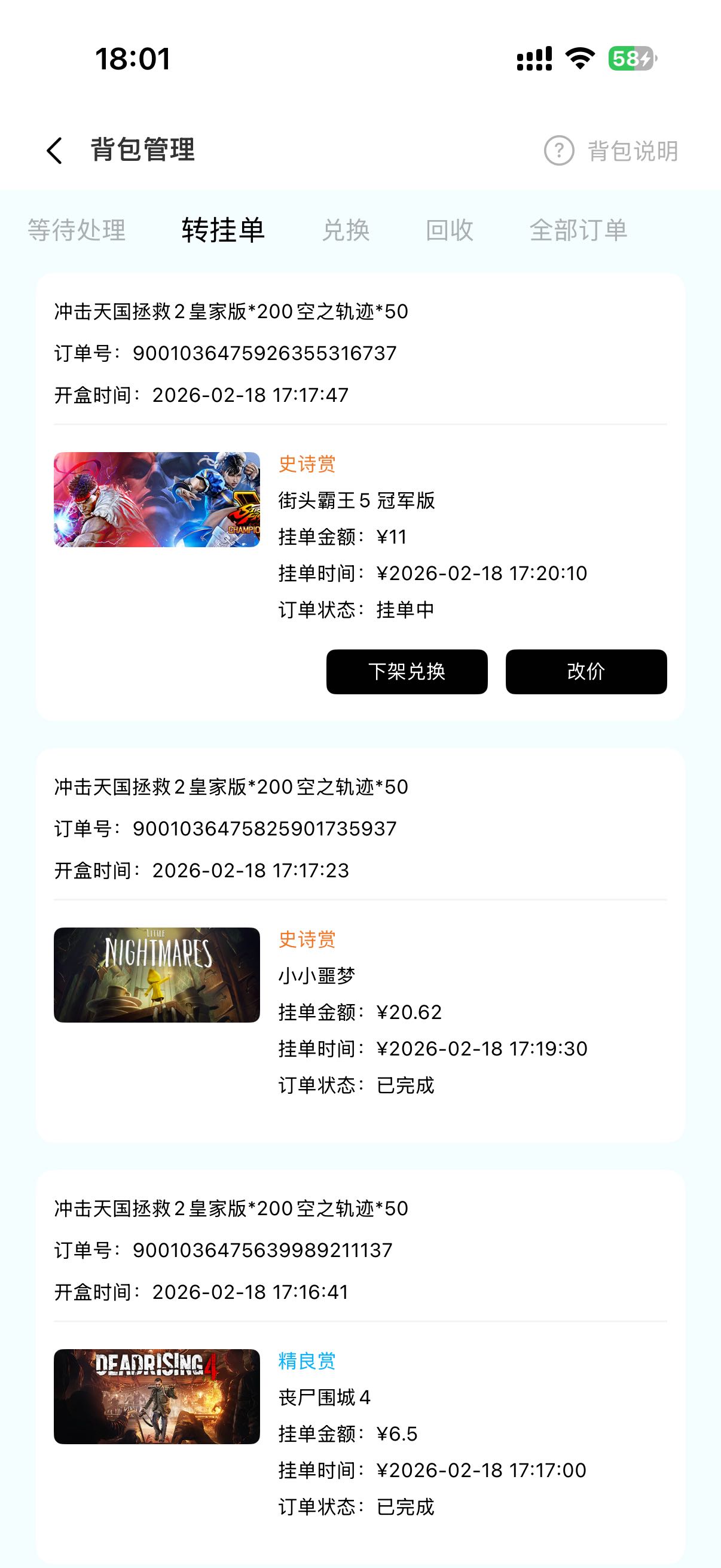
Task: Switch to the 等待处理 tab
Action: [x=77, y=230]
